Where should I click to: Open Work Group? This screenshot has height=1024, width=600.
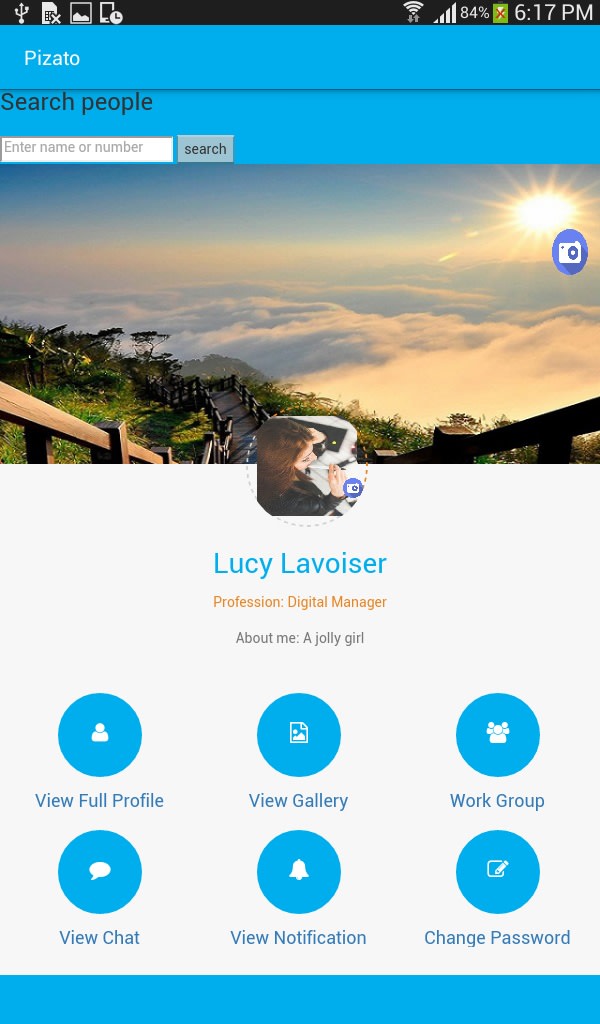point(497,735)
